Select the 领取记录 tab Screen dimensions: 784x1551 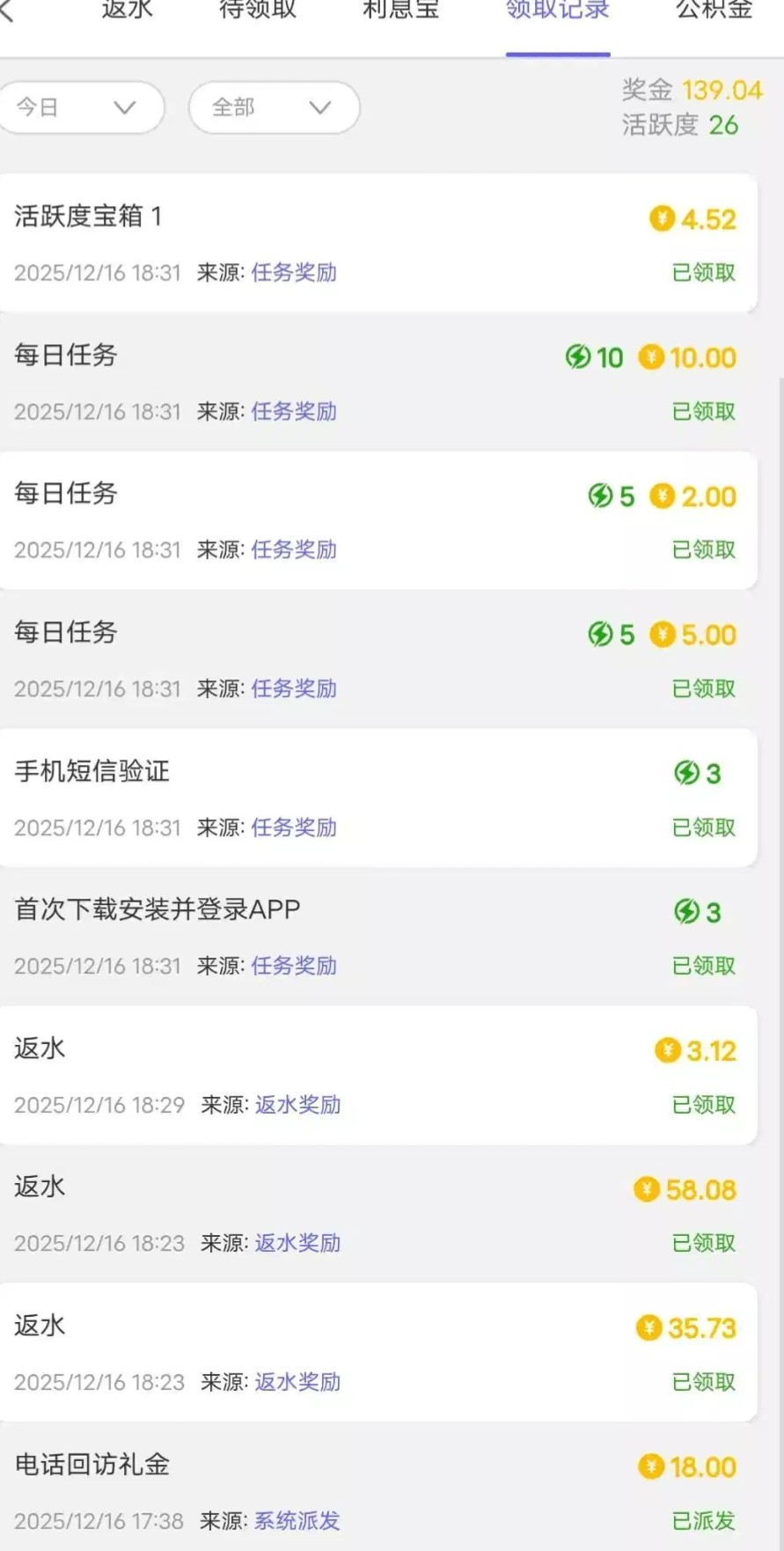558,11
